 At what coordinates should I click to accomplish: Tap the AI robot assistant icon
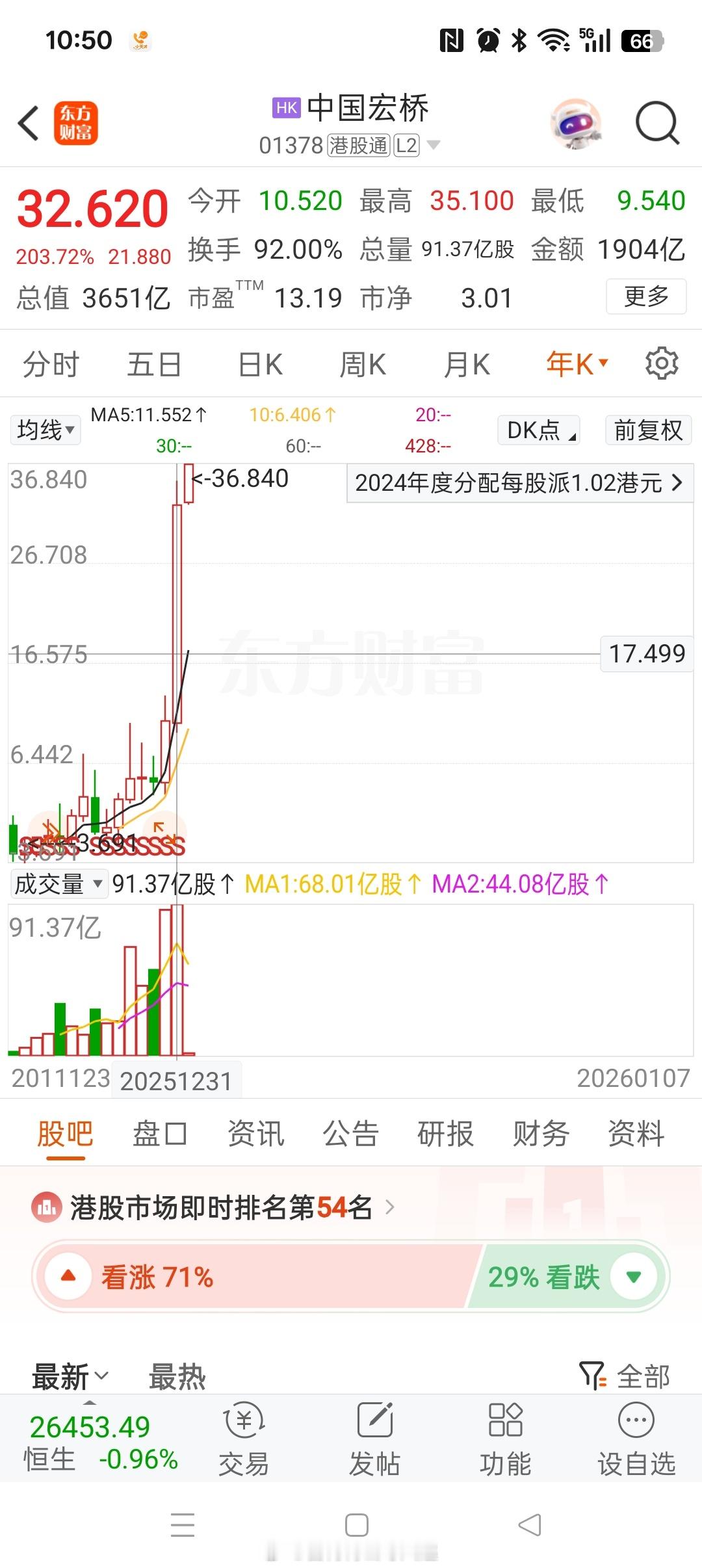pos(577,123)
